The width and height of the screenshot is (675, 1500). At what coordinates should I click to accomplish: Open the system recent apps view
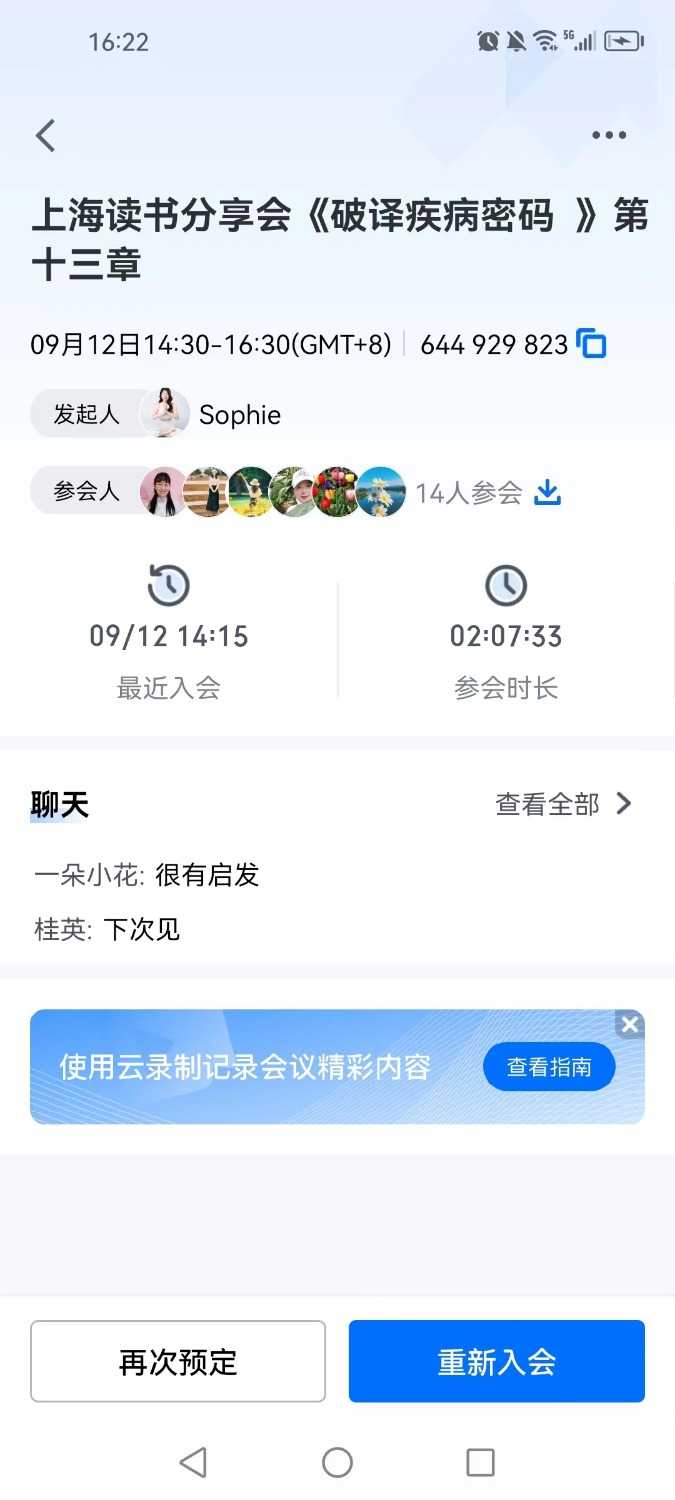(480, 1462)
